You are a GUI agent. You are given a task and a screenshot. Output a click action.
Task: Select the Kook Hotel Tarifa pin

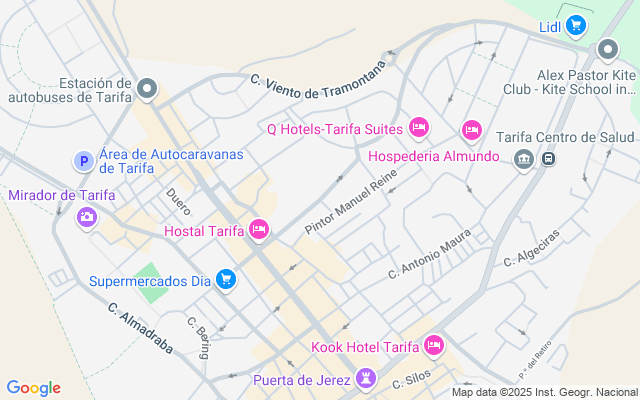[433, 347]
